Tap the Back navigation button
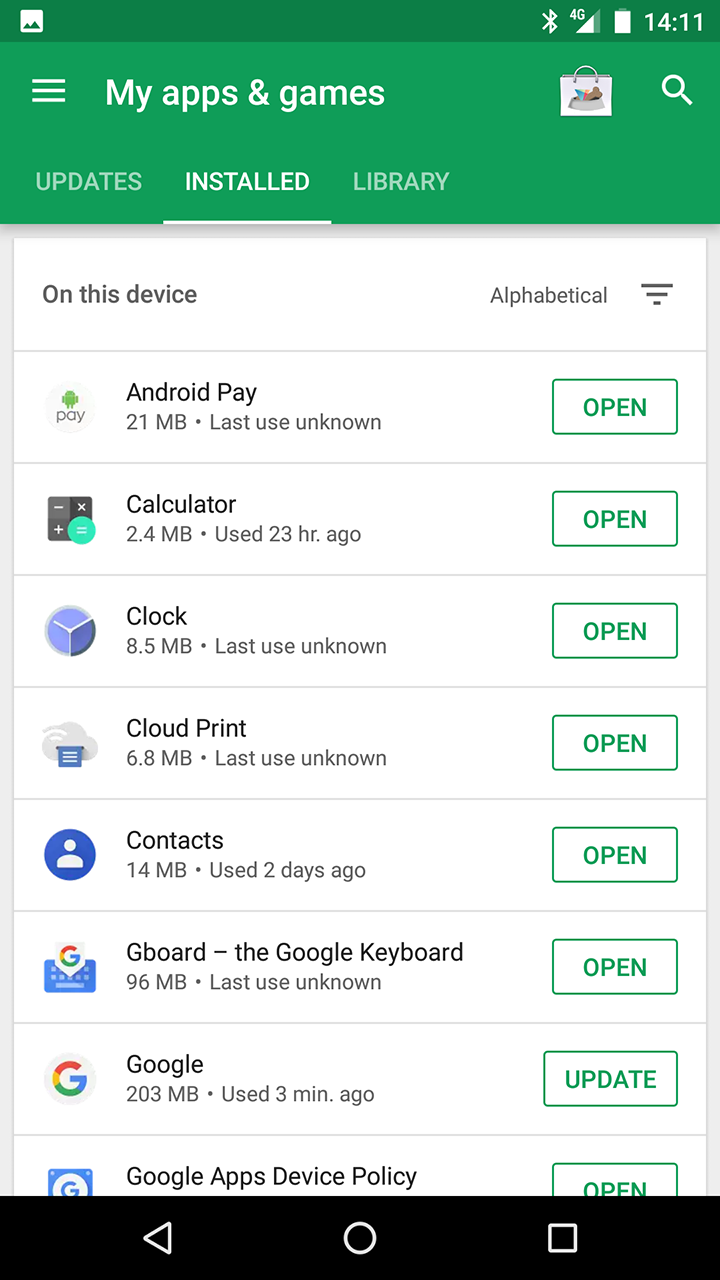 click(157, 1238)
